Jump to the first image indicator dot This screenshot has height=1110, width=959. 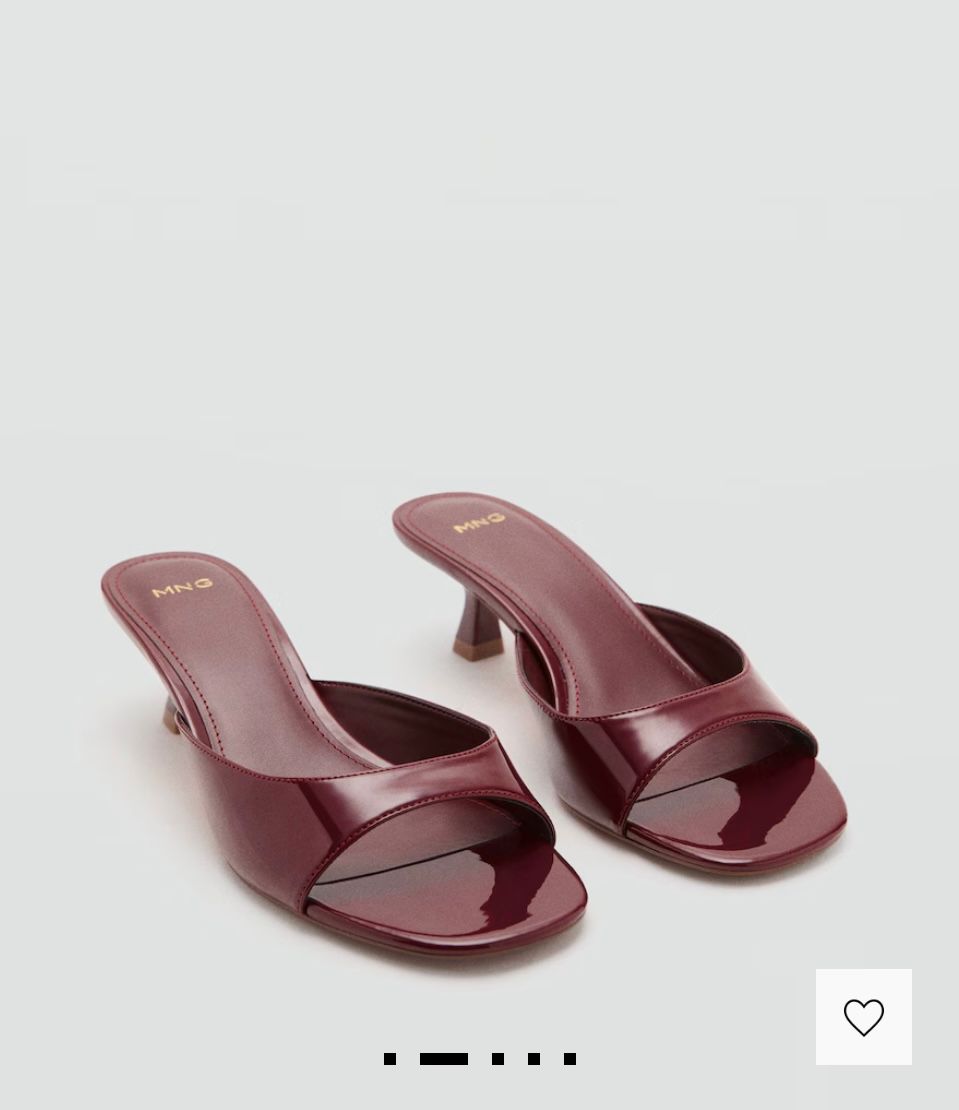click(x=390, y=1059)
